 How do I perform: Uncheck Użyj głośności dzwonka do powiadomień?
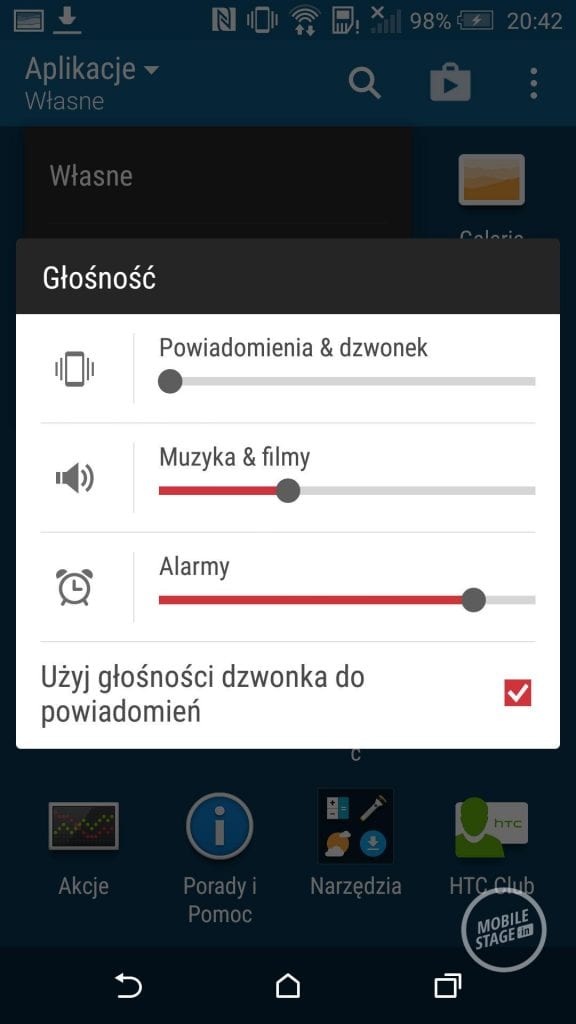pyautogui.click(x=518, y=693)
